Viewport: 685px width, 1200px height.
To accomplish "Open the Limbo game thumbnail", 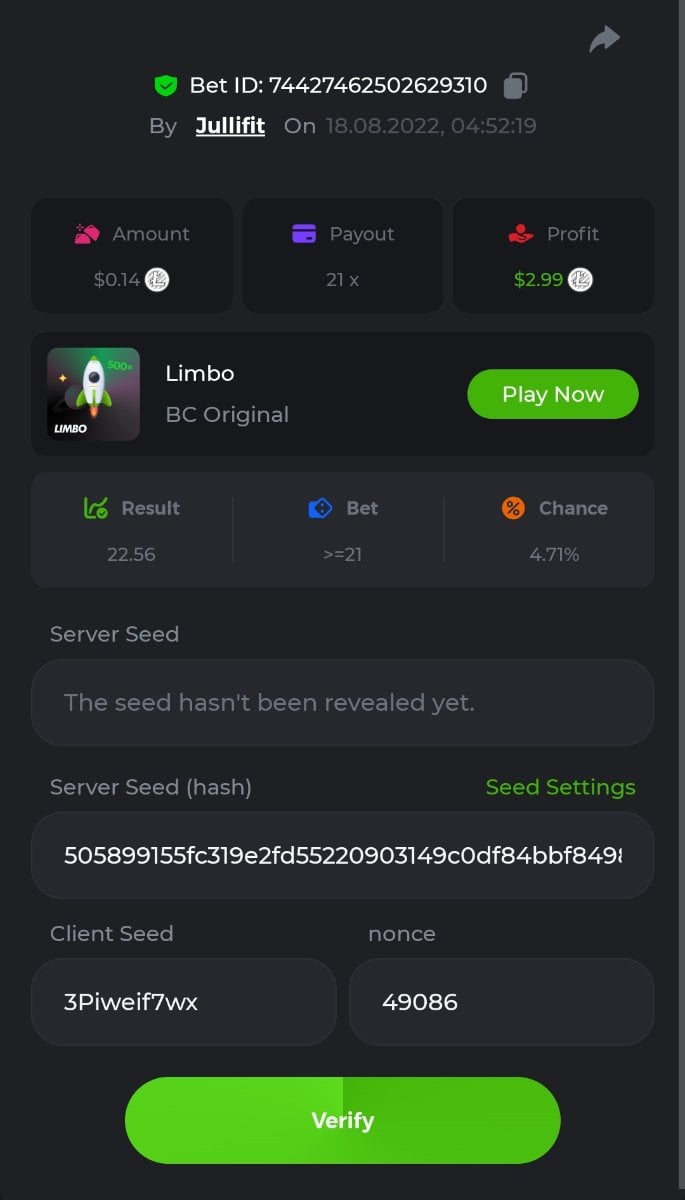I will [93, 394].
